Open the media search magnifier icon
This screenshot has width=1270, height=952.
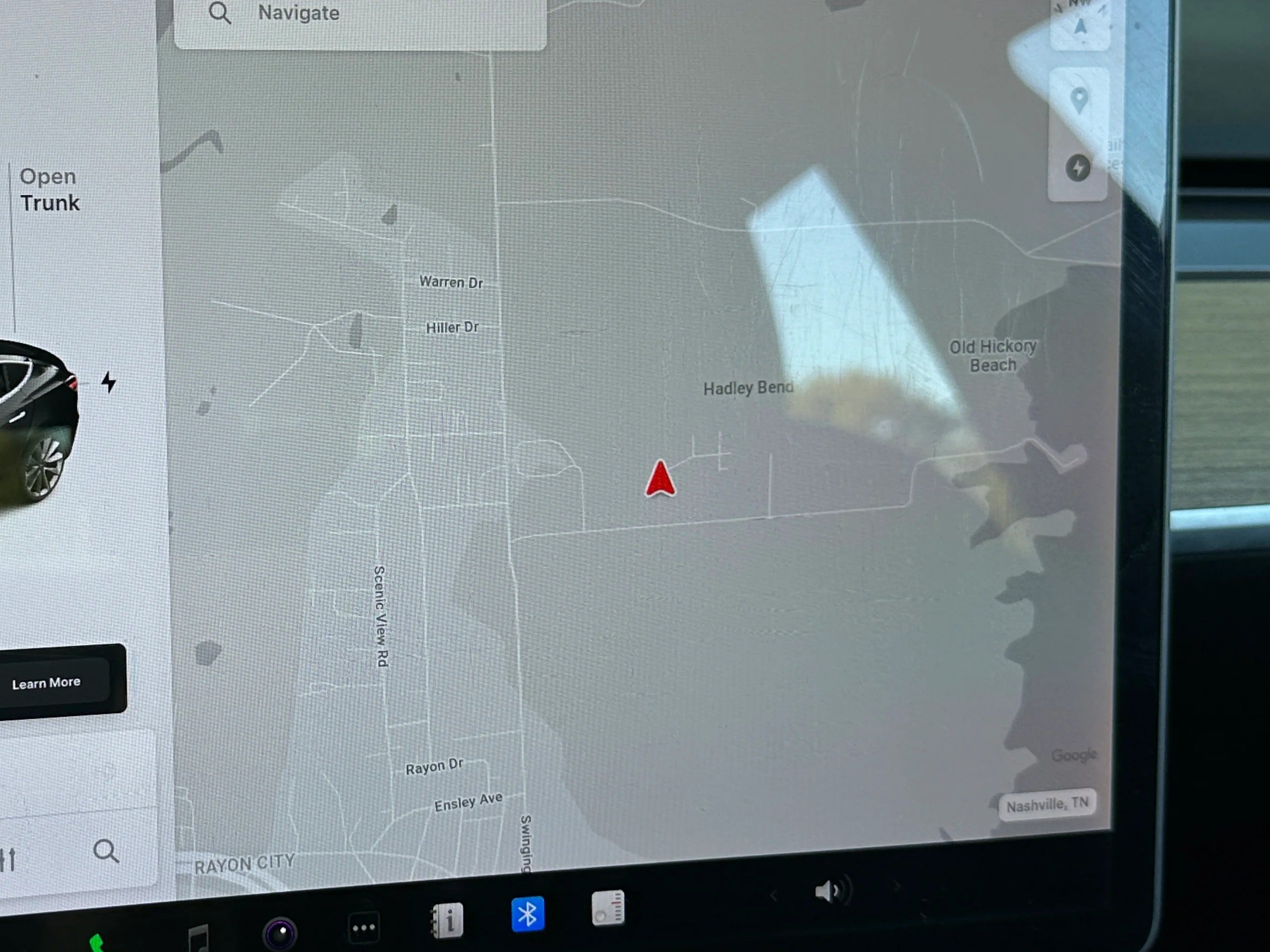click(x=106, y=851)
